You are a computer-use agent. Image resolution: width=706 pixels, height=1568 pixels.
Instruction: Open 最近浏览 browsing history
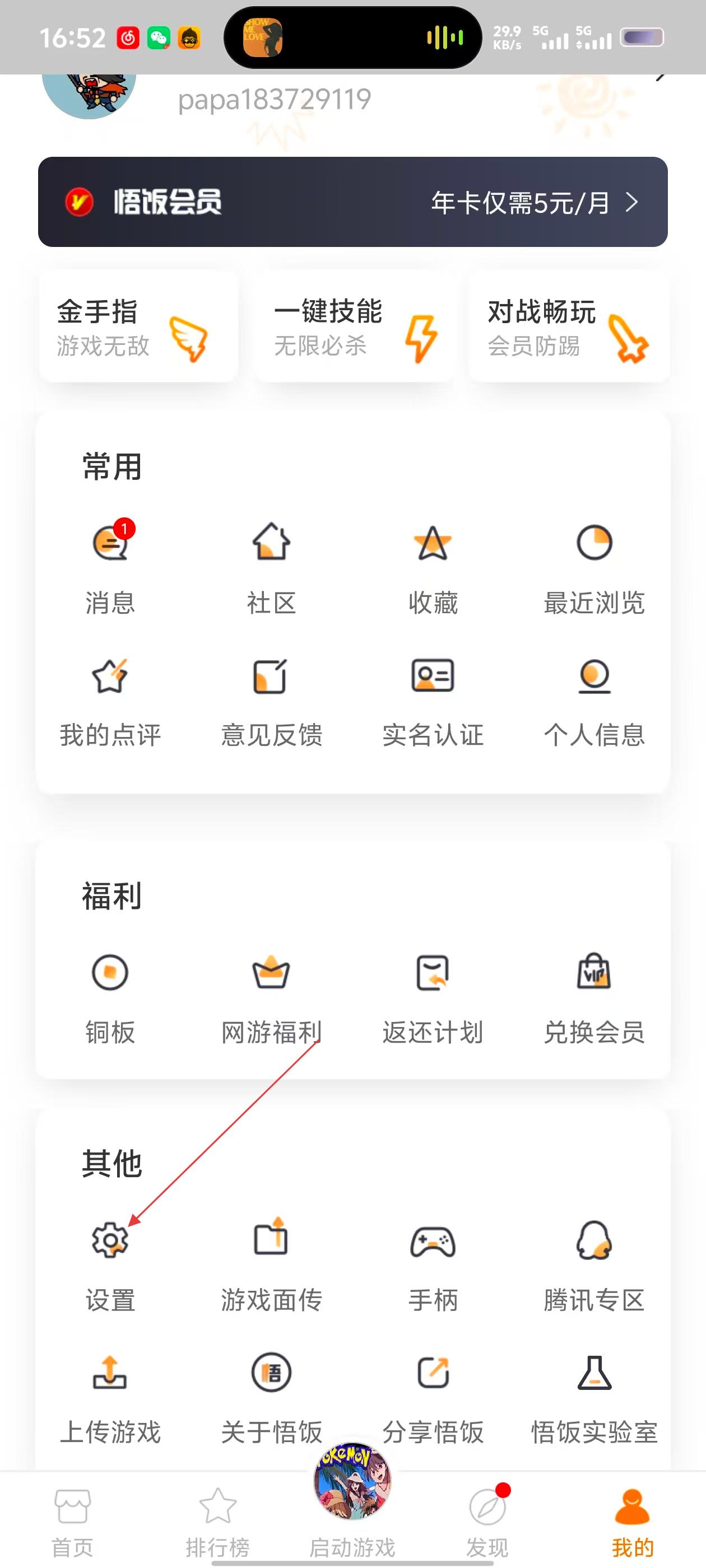pyautogui.click(x=594, y=566)
